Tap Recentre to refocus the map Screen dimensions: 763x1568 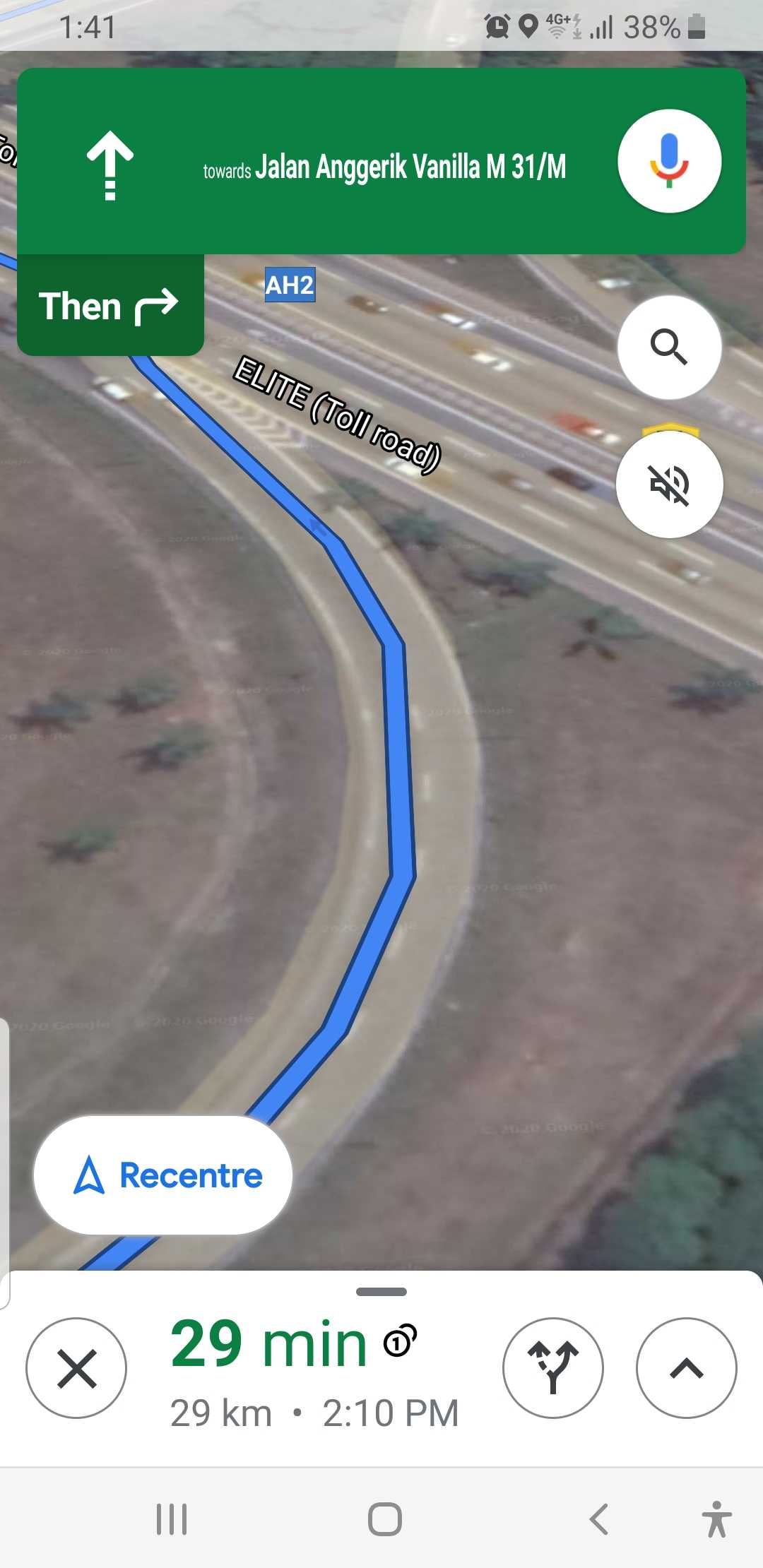coord(163,1175)
